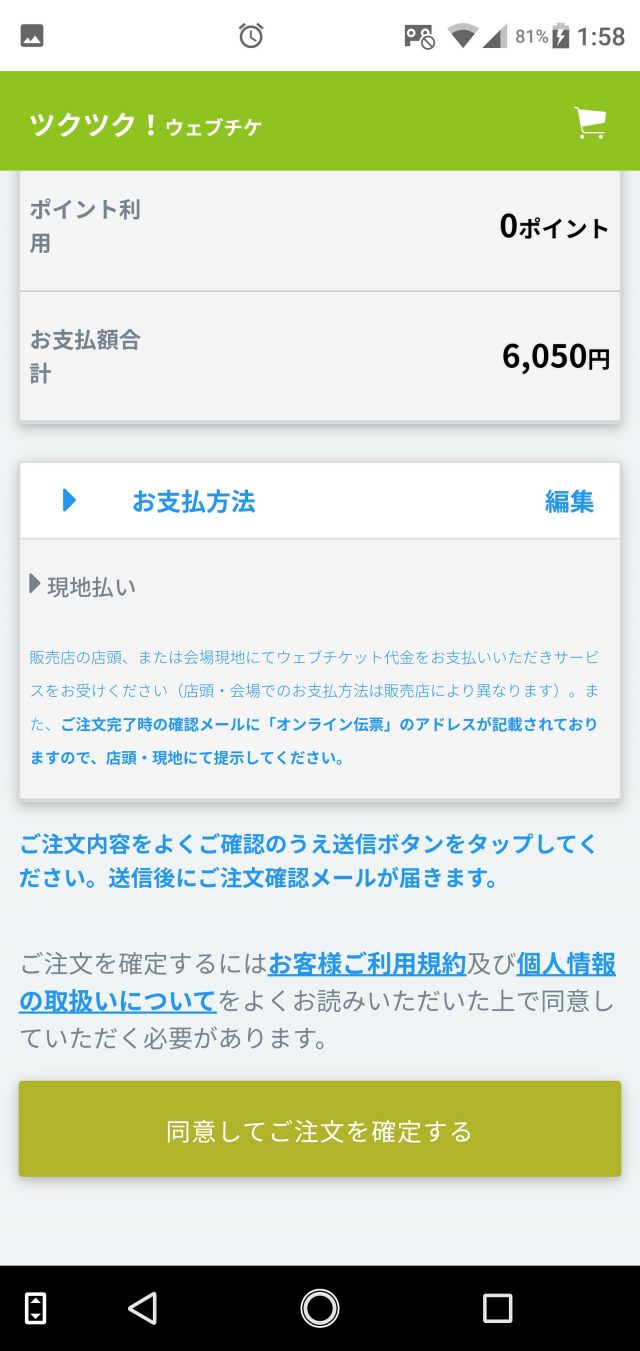
Task: Tap 編集 to edit payment method
Action: (569, 501)
